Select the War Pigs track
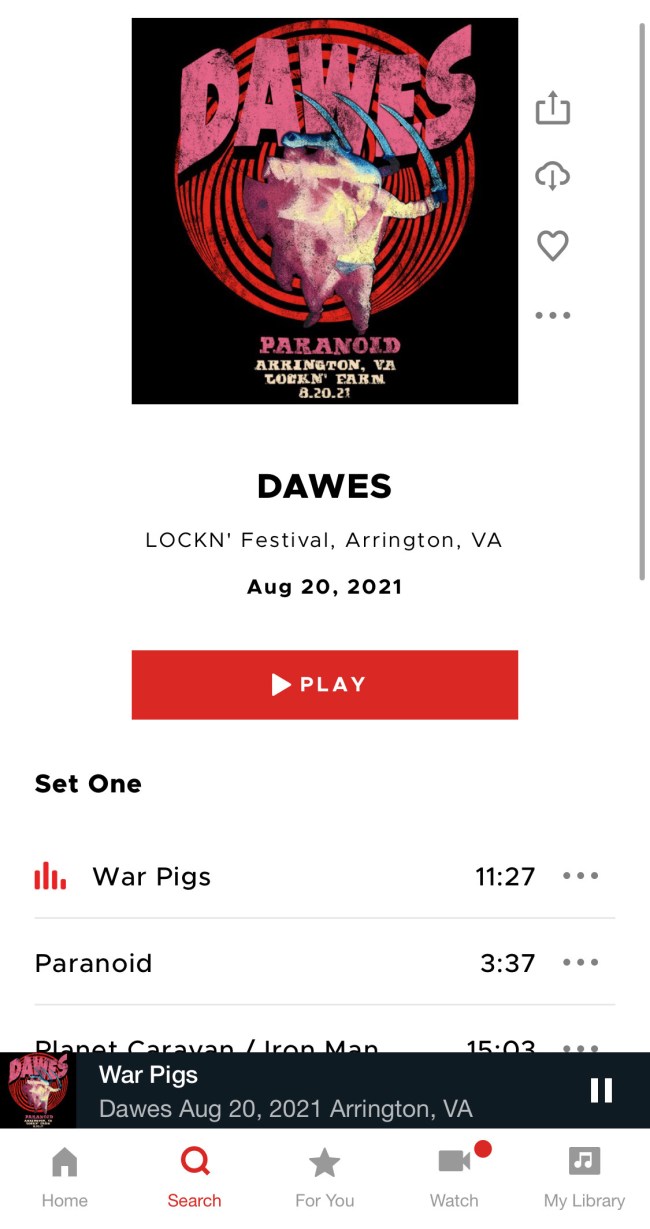The height and width of the screenshot is (1229, 650). click(152, 877)
